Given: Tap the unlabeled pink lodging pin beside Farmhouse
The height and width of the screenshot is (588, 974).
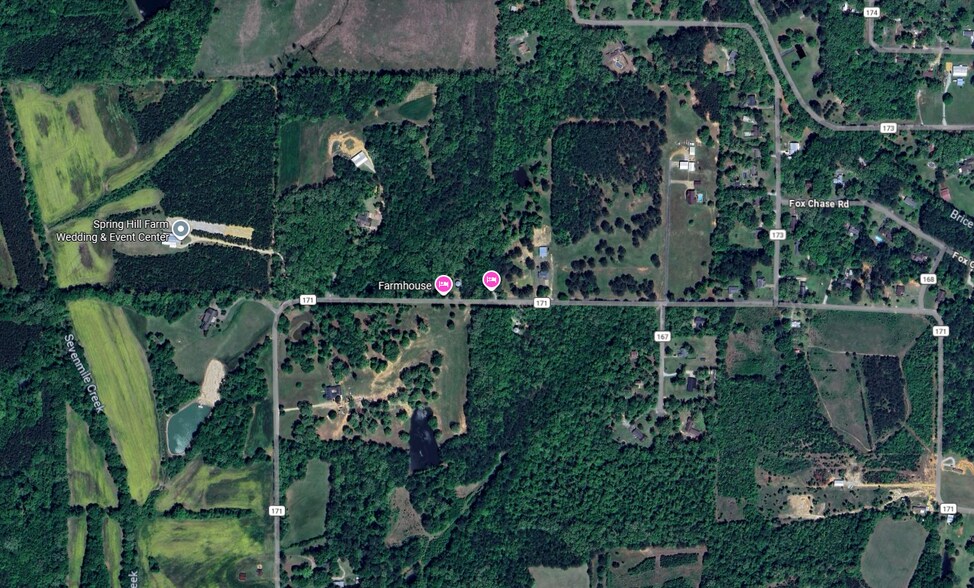Looking at the screenshot, I should 491,280.
